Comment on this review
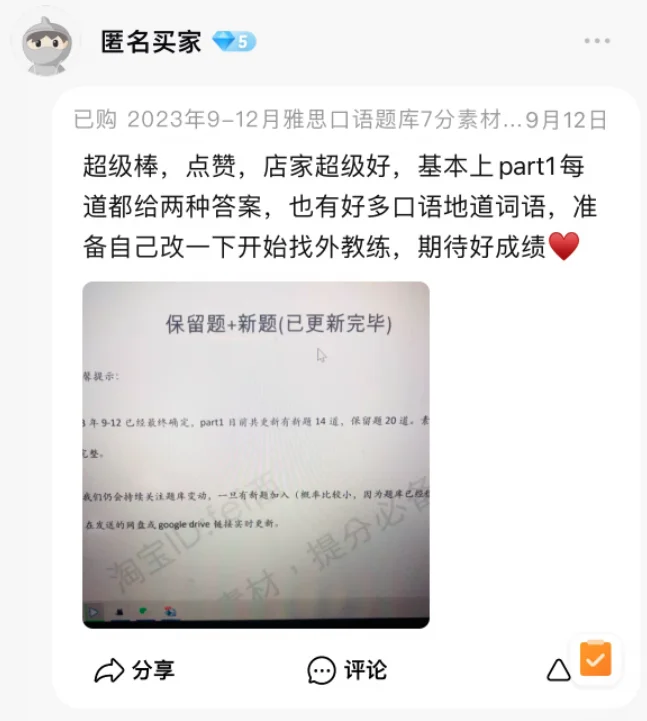The image size is (647, 721). coord(347,670)
